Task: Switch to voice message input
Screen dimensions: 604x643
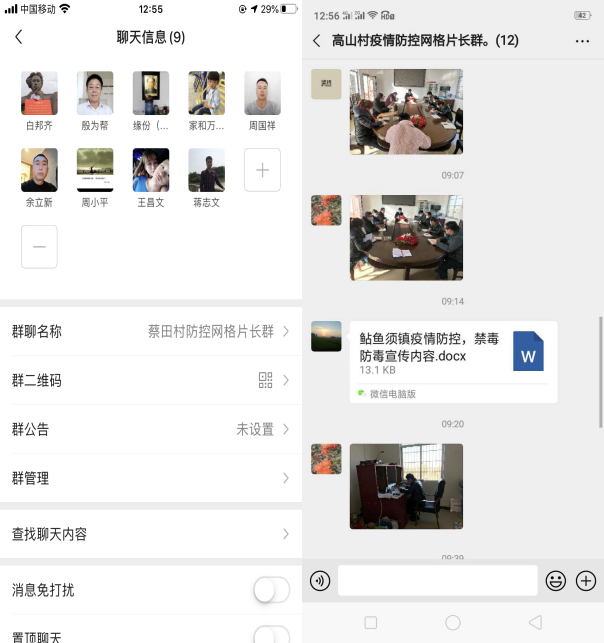Action: pyautogui.click(x=320, y=580)
